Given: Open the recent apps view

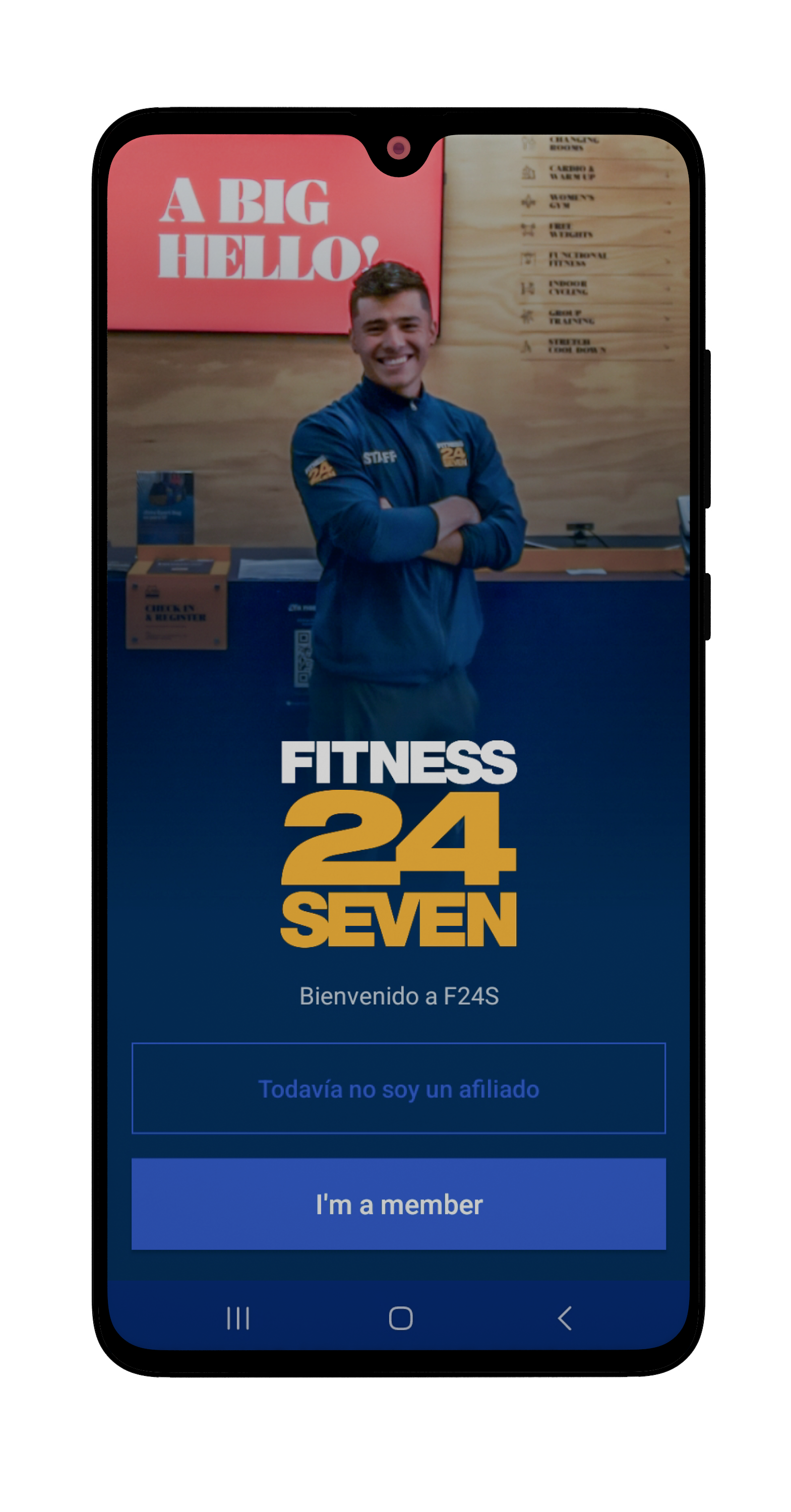Looking at the screenshot, I should (238, 1318).
